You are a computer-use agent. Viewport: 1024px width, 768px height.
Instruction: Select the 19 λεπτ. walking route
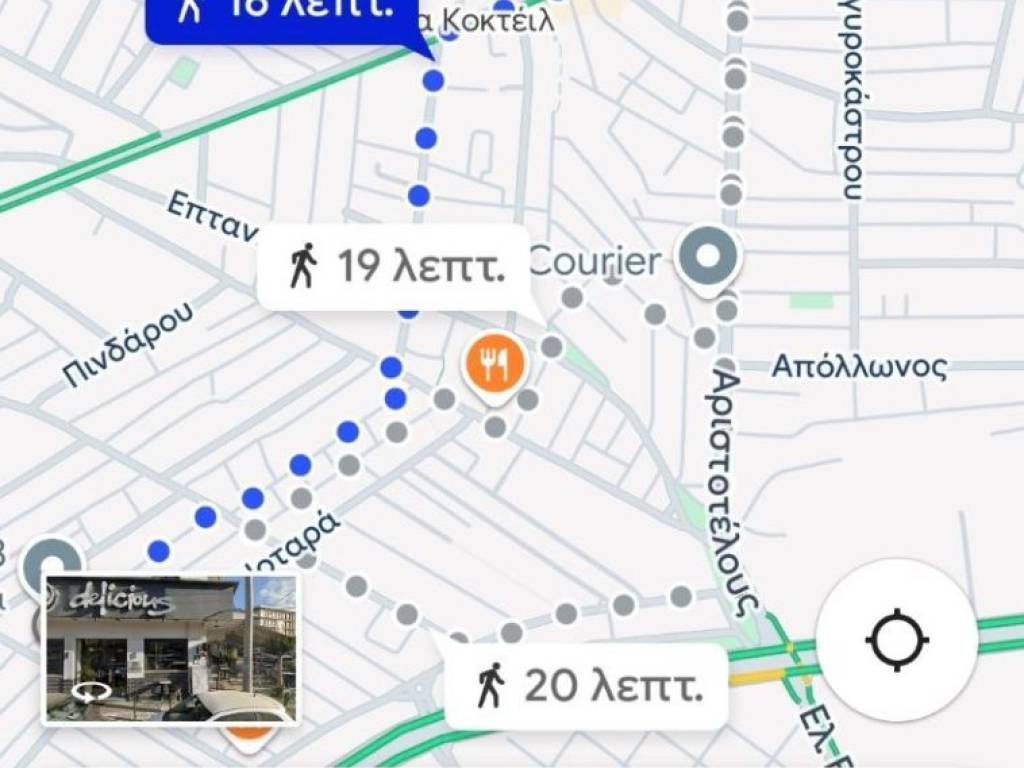tap(394, 267)
